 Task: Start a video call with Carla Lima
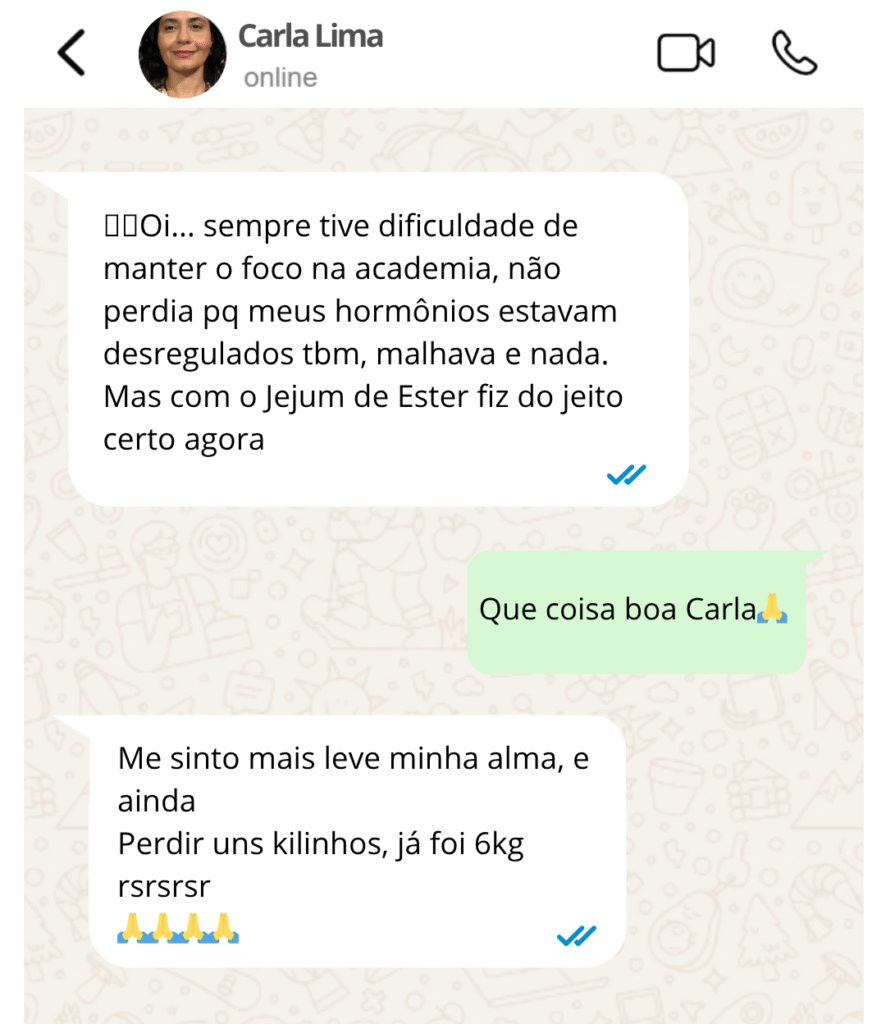tap(685, 53)
